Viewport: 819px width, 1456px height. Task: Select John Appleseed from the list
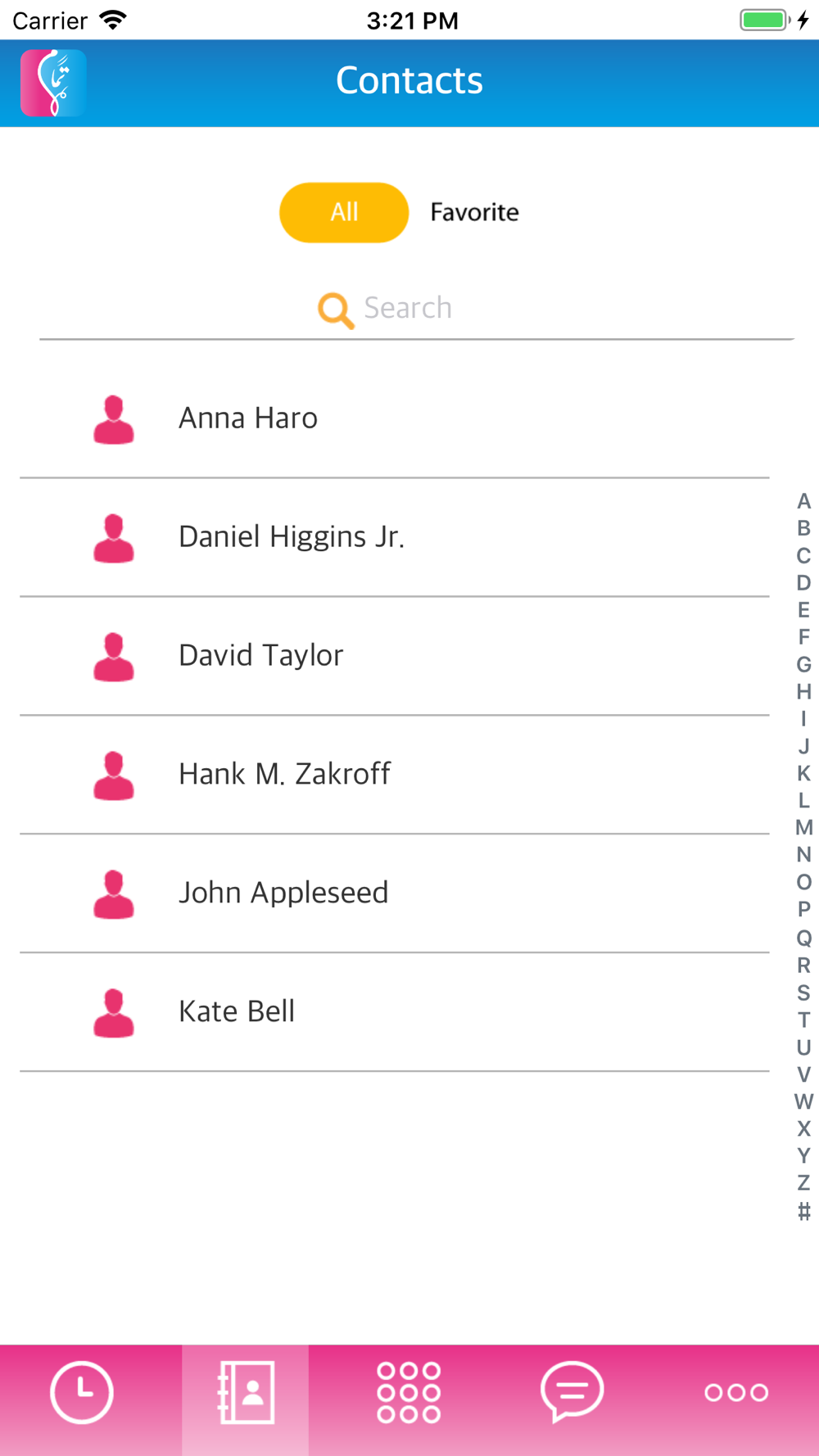coord(283,893)
